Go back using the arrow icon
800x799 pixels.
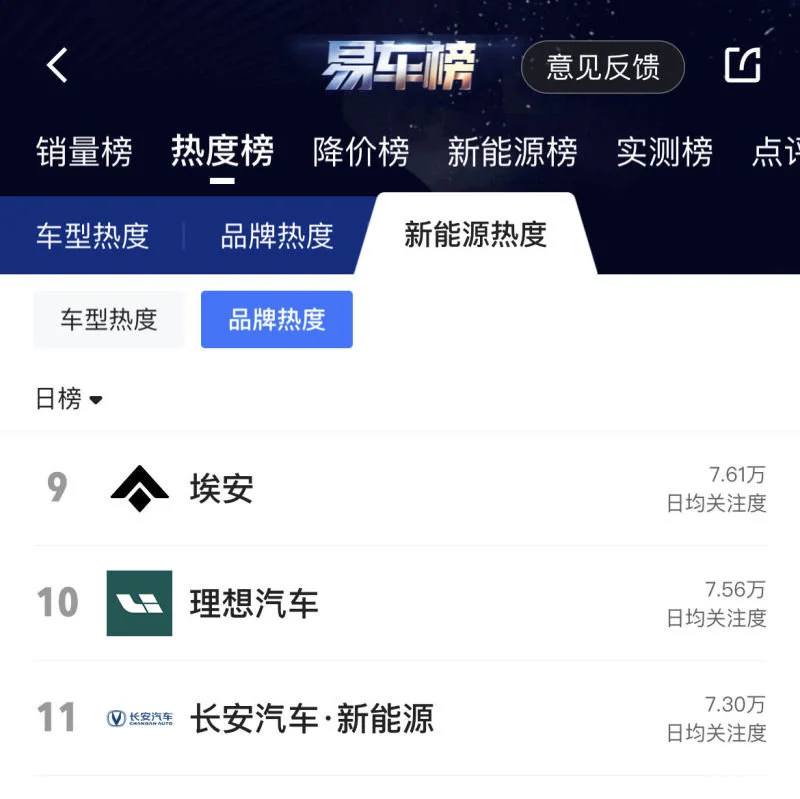click(57, 66)
